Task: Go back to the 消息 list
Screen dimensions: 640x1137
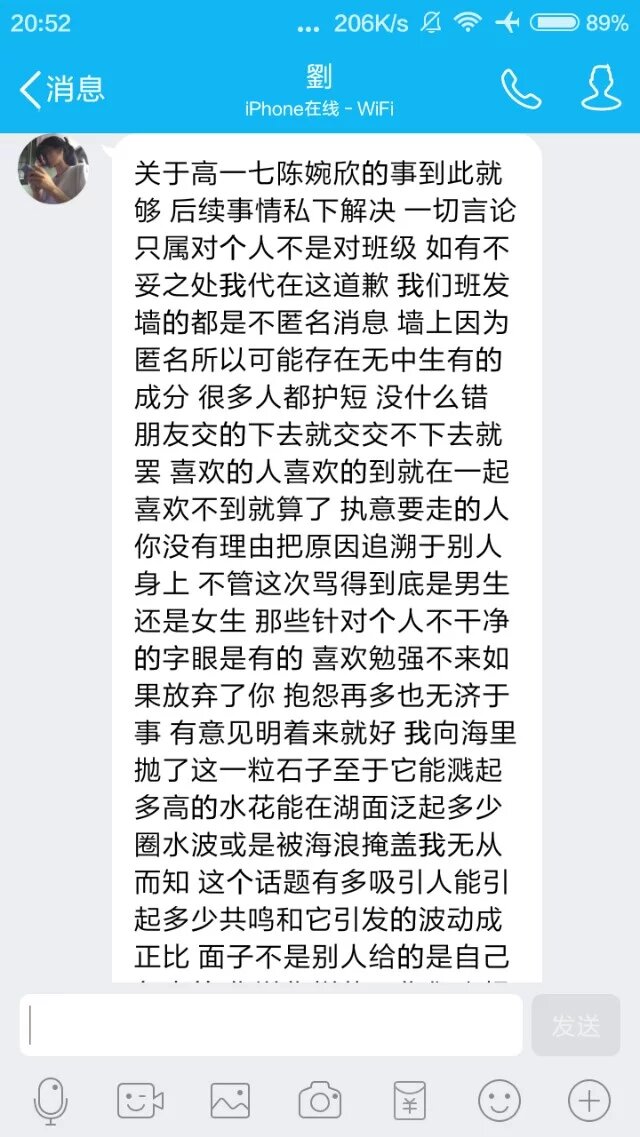Action: (x=62, y=90)
